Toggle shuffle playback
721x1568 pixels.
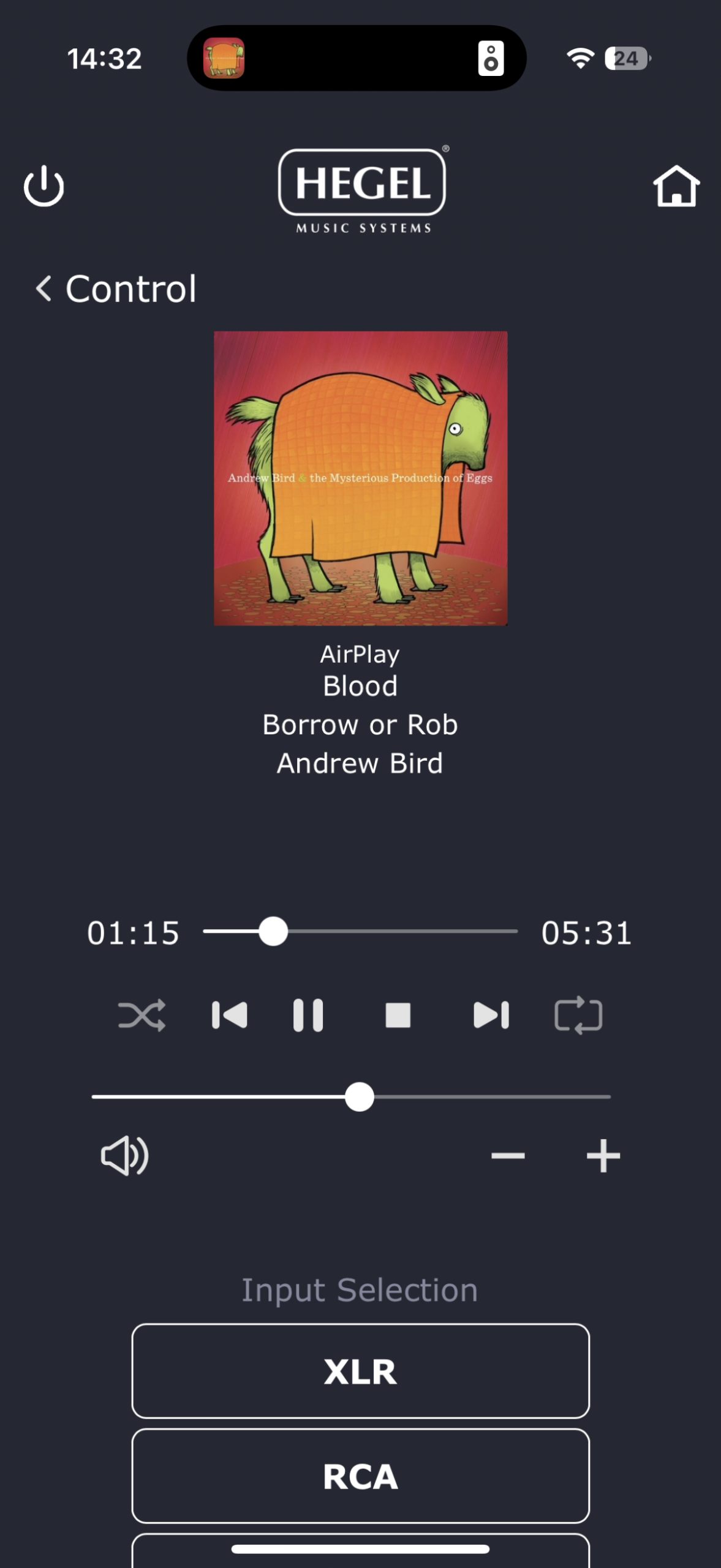click(x=142, y=1015)
